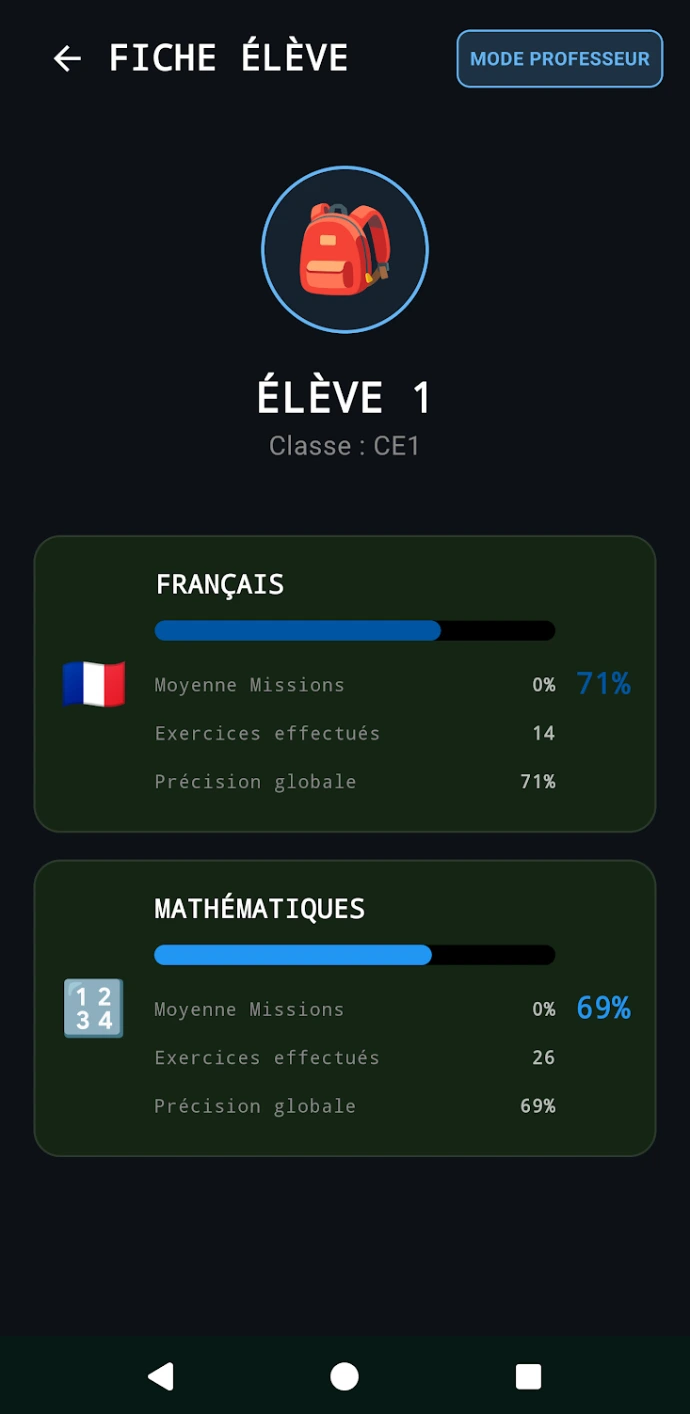
Task: Open the Mathématiques subject card
Action: [344, 1008]
